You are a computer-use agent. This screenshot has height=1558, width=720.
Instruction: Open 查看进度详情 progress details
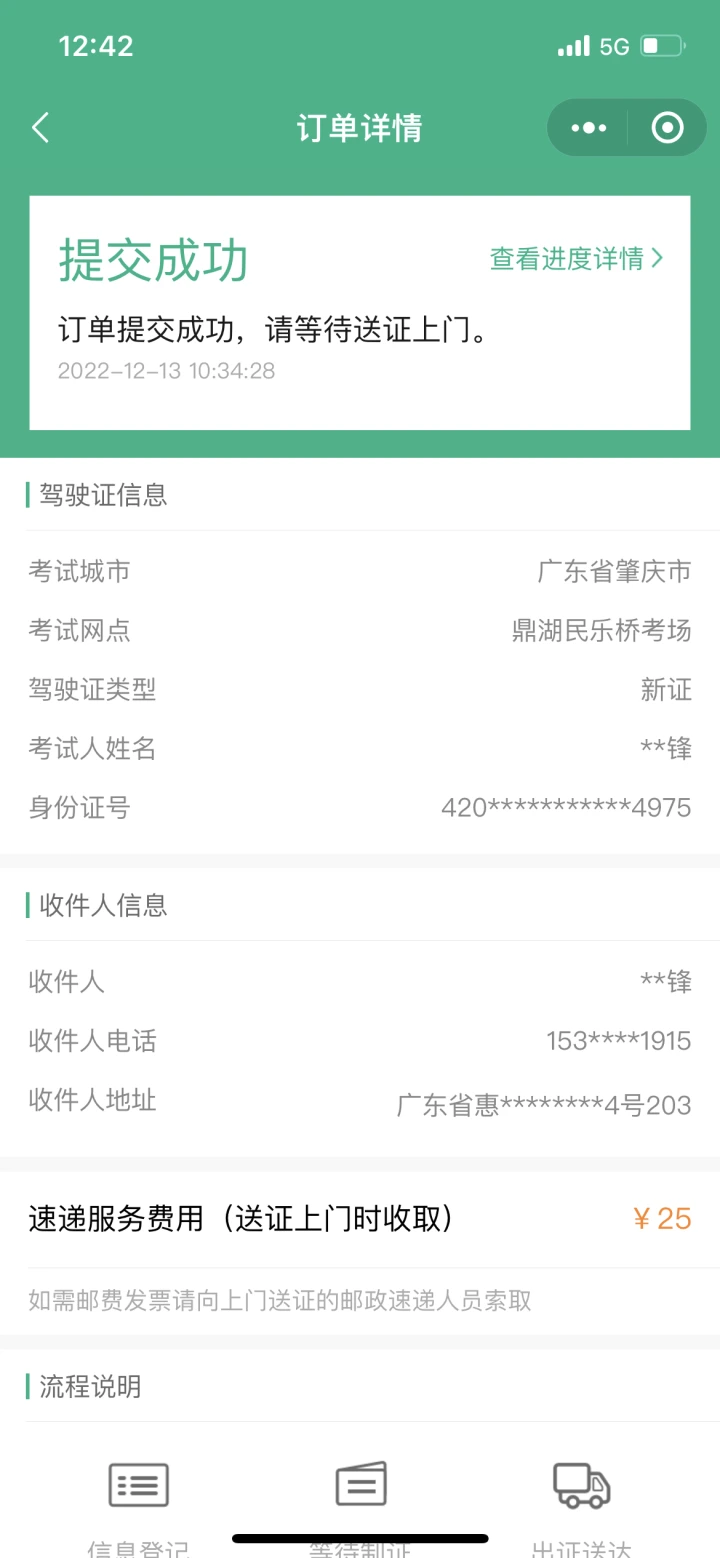click(x=576, y=259)
